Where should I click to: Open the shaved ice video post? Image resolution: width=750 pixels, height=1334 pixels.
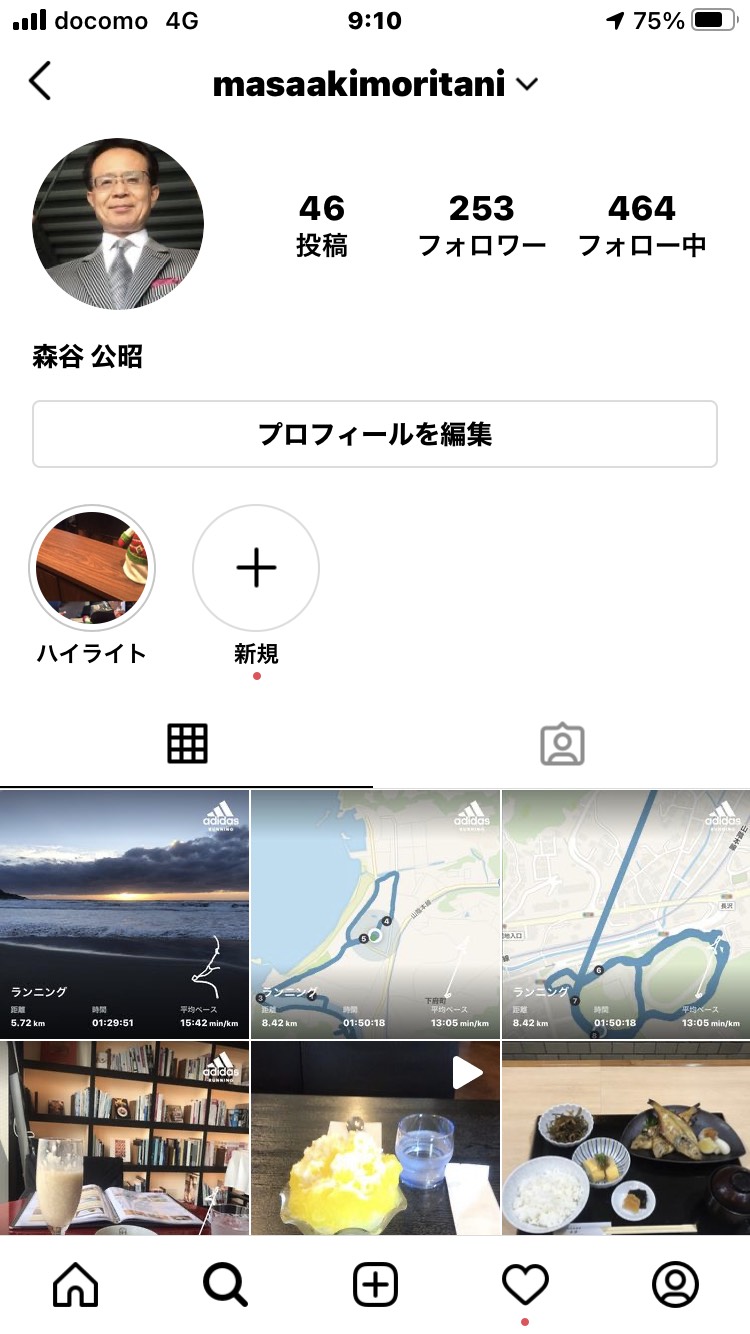click(x=375, y=1138)
